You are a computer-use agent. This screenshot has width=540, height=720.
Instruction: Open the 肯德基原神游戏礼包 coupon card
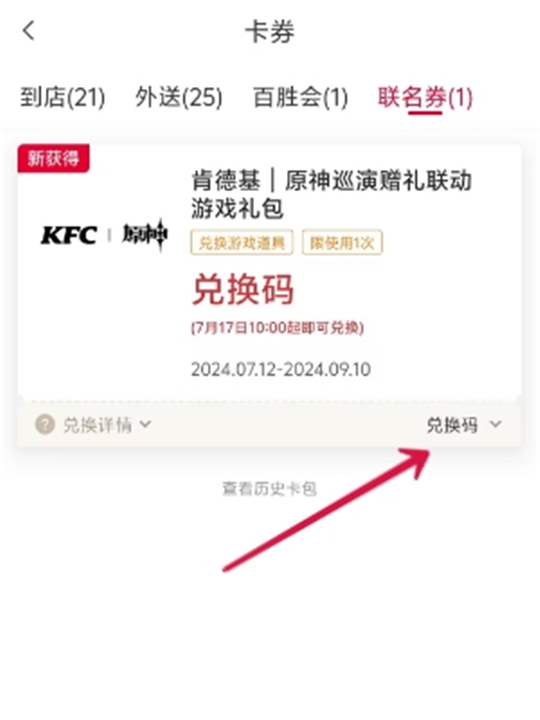(x=269, y=272)
